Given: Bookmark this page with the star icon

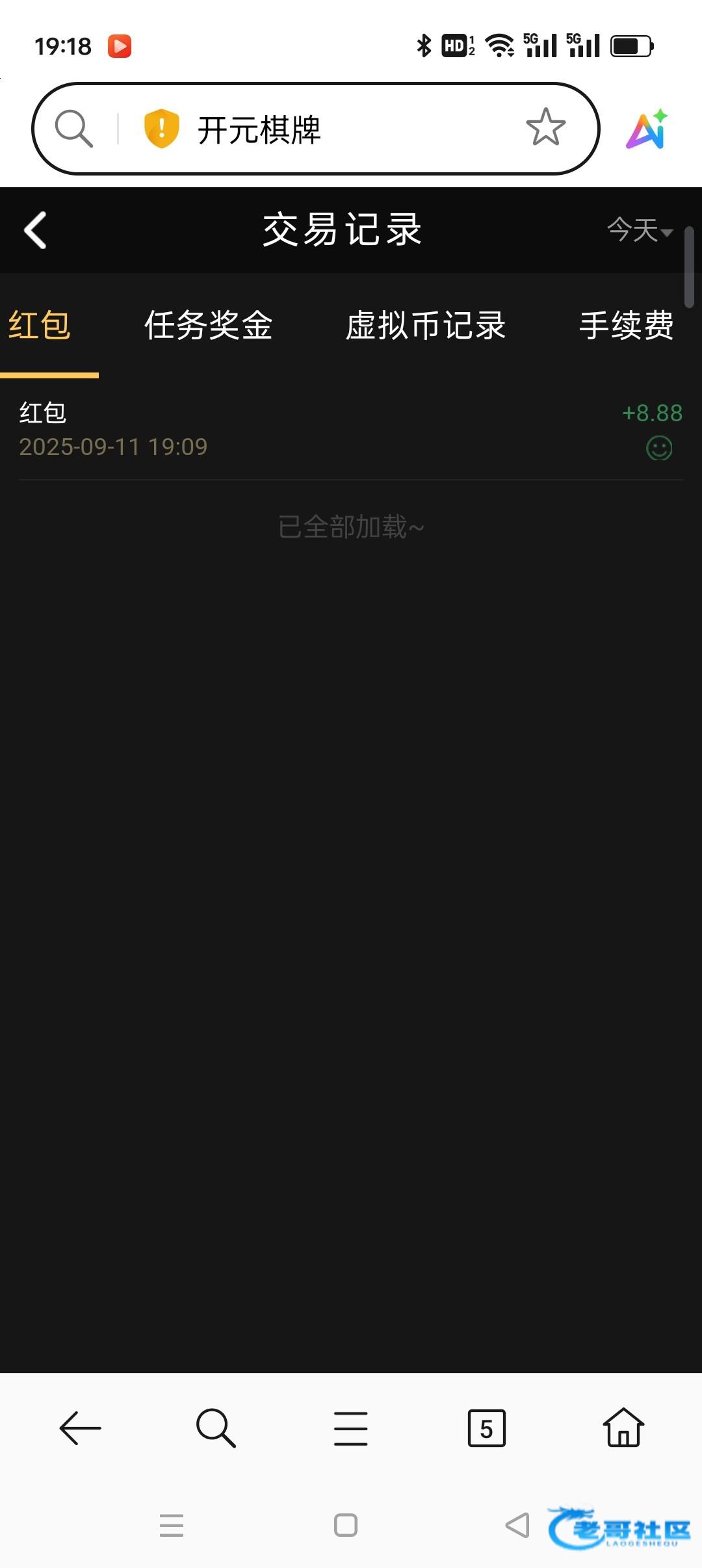Looking at the screenshot, I should pos(545,127).
